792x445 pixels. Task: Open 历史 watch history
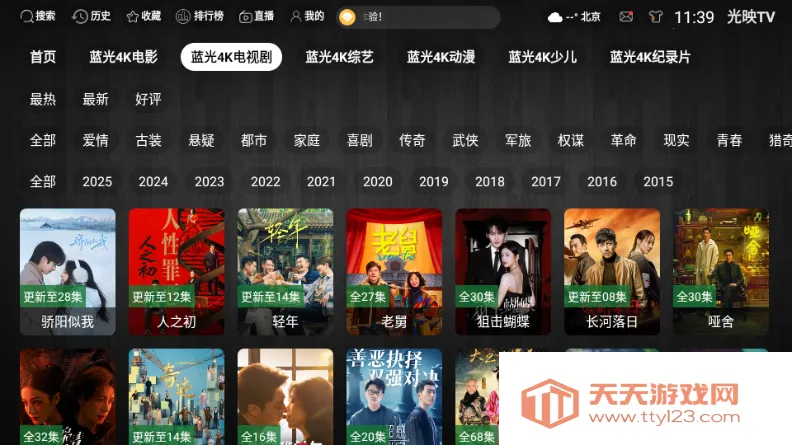click(92, 17)
